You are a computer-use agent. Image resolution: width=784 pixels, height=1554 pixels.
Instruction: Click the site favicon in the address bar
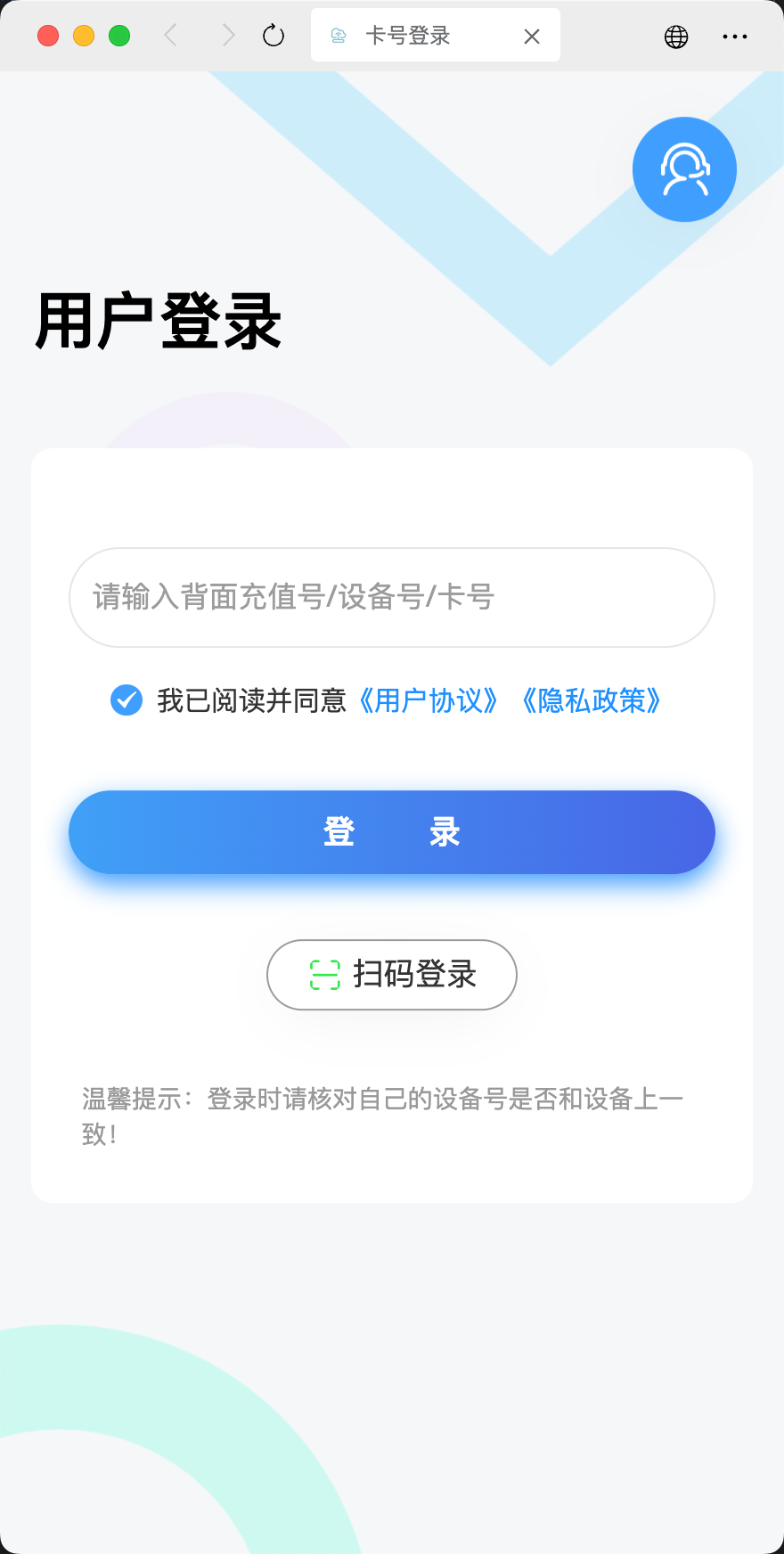tap(338, 36)
